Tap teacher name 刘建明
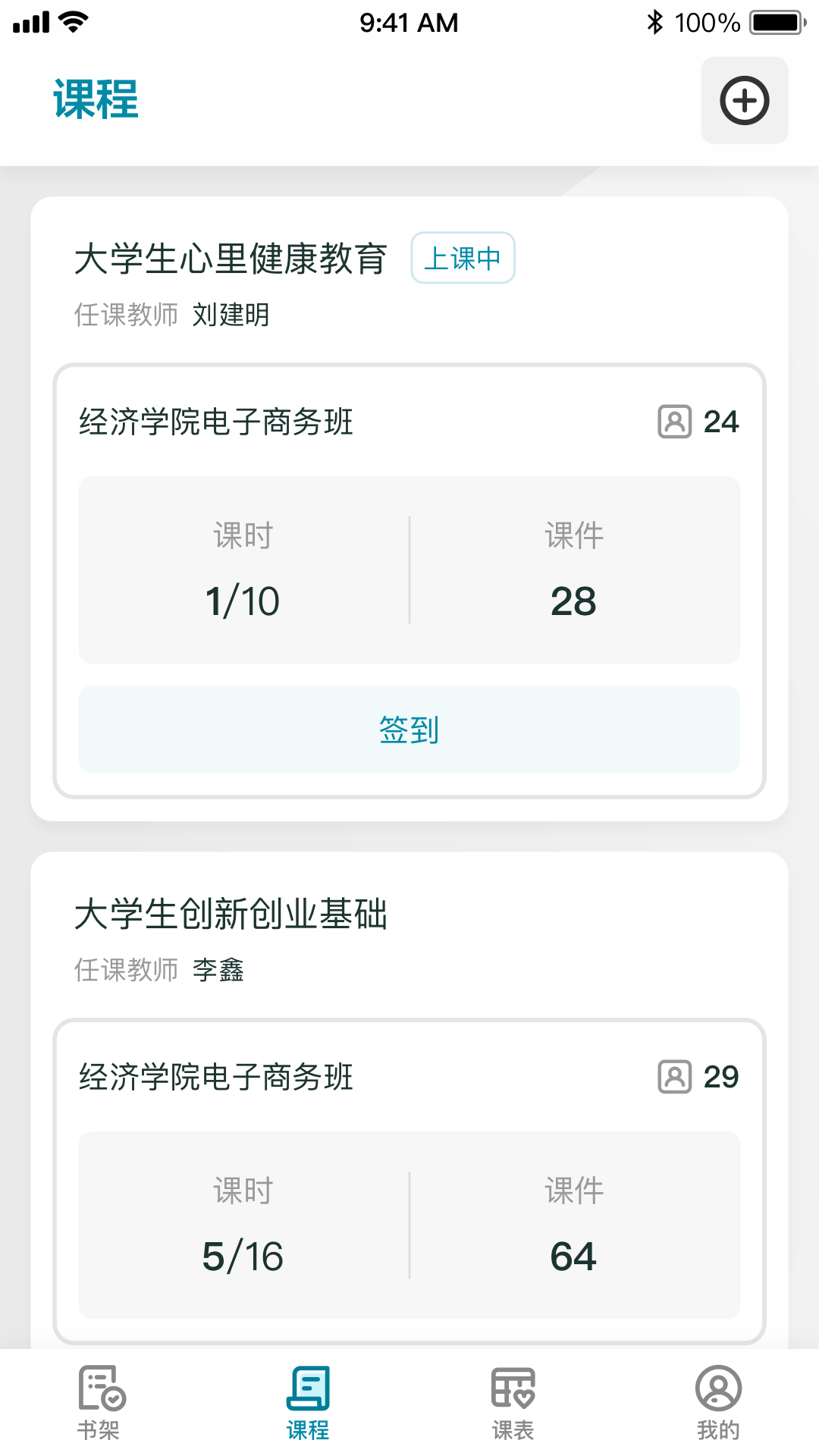819x1456 pixels. [232, 316]
